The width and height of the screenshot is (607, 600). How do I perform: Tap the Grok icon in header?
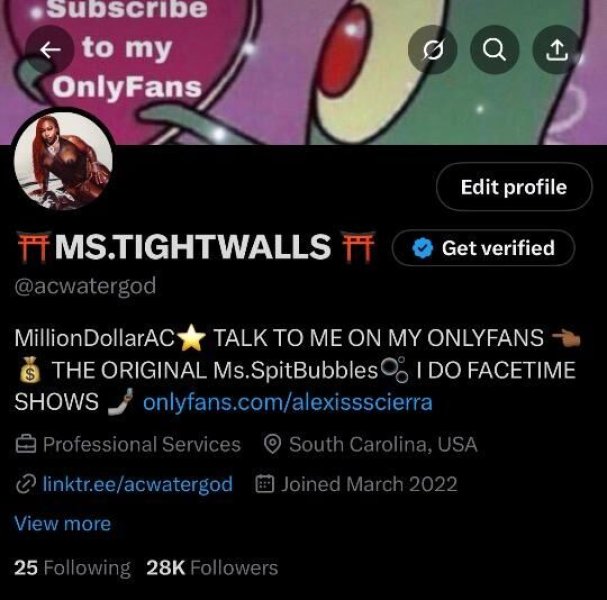[433, 49]
